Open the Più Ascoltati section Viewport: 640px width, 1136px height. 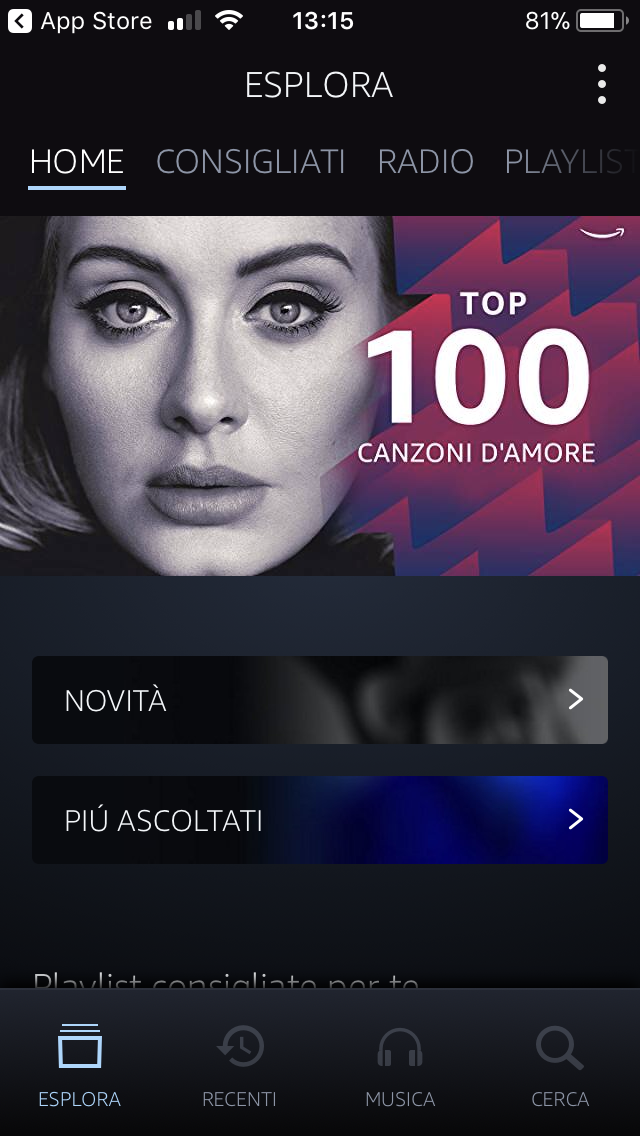320,820
